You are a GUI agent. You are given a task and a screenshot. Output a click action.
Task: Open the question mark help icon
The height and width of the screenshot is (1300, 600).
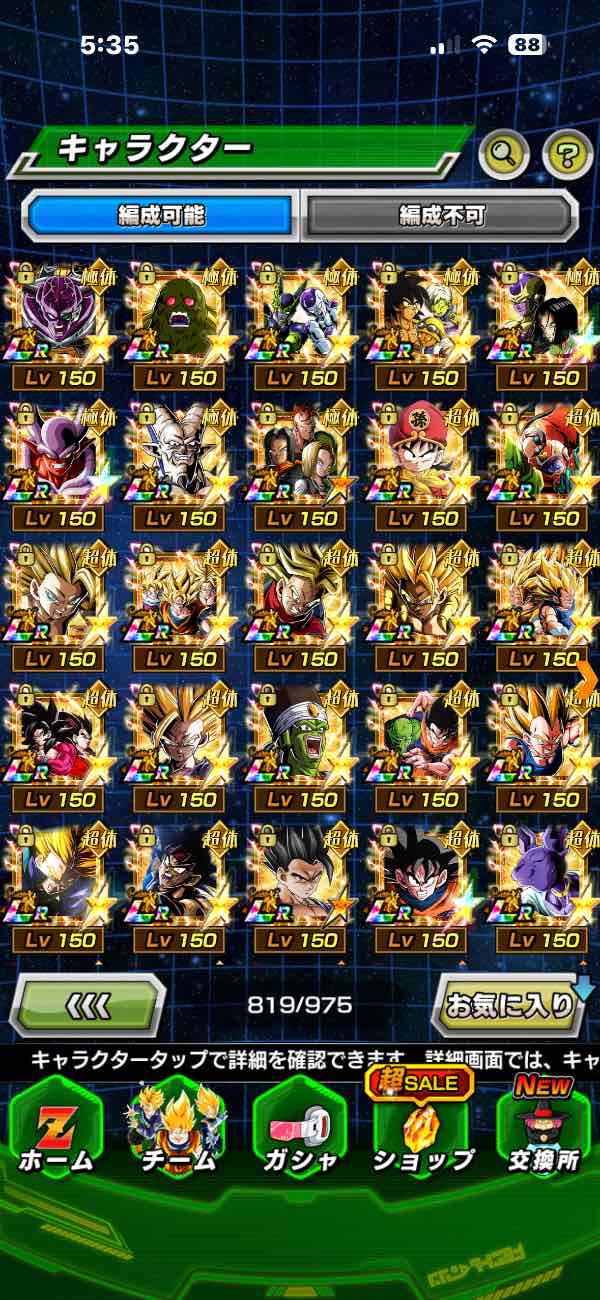[567, 153]
